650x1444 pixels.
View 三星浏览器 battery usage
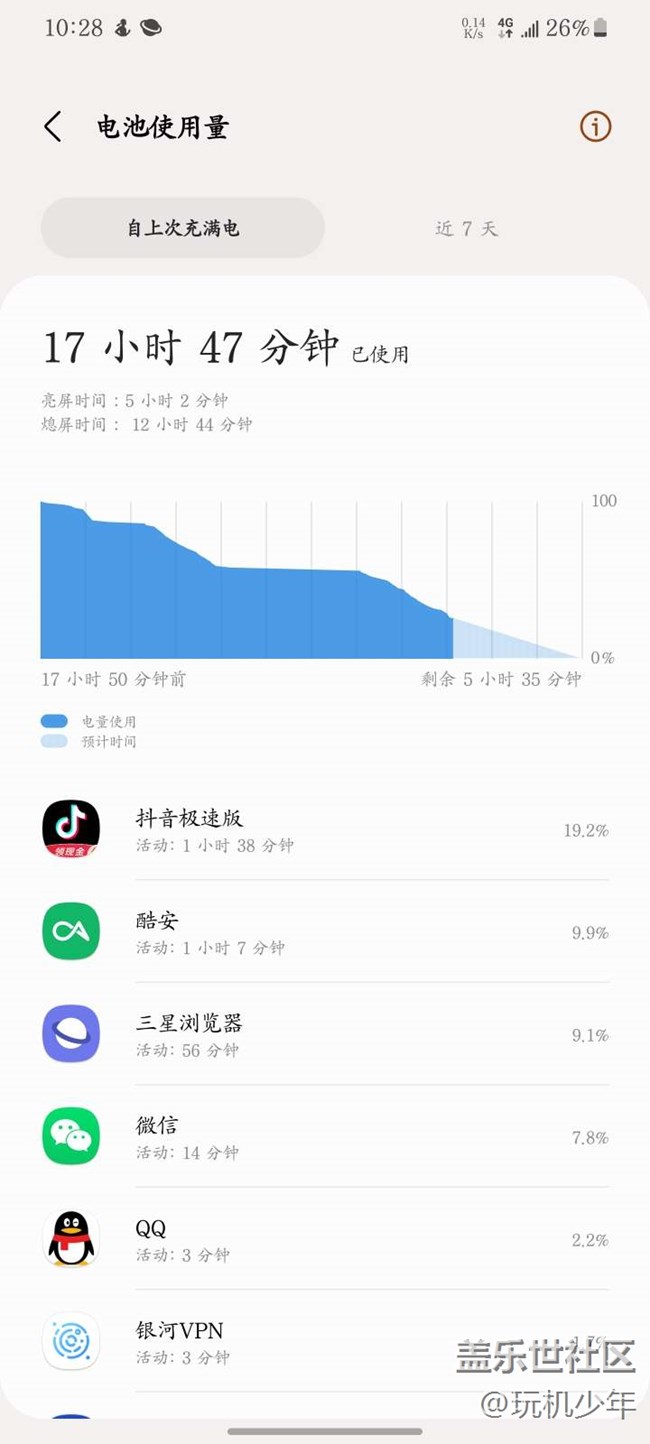[325, 1034]
